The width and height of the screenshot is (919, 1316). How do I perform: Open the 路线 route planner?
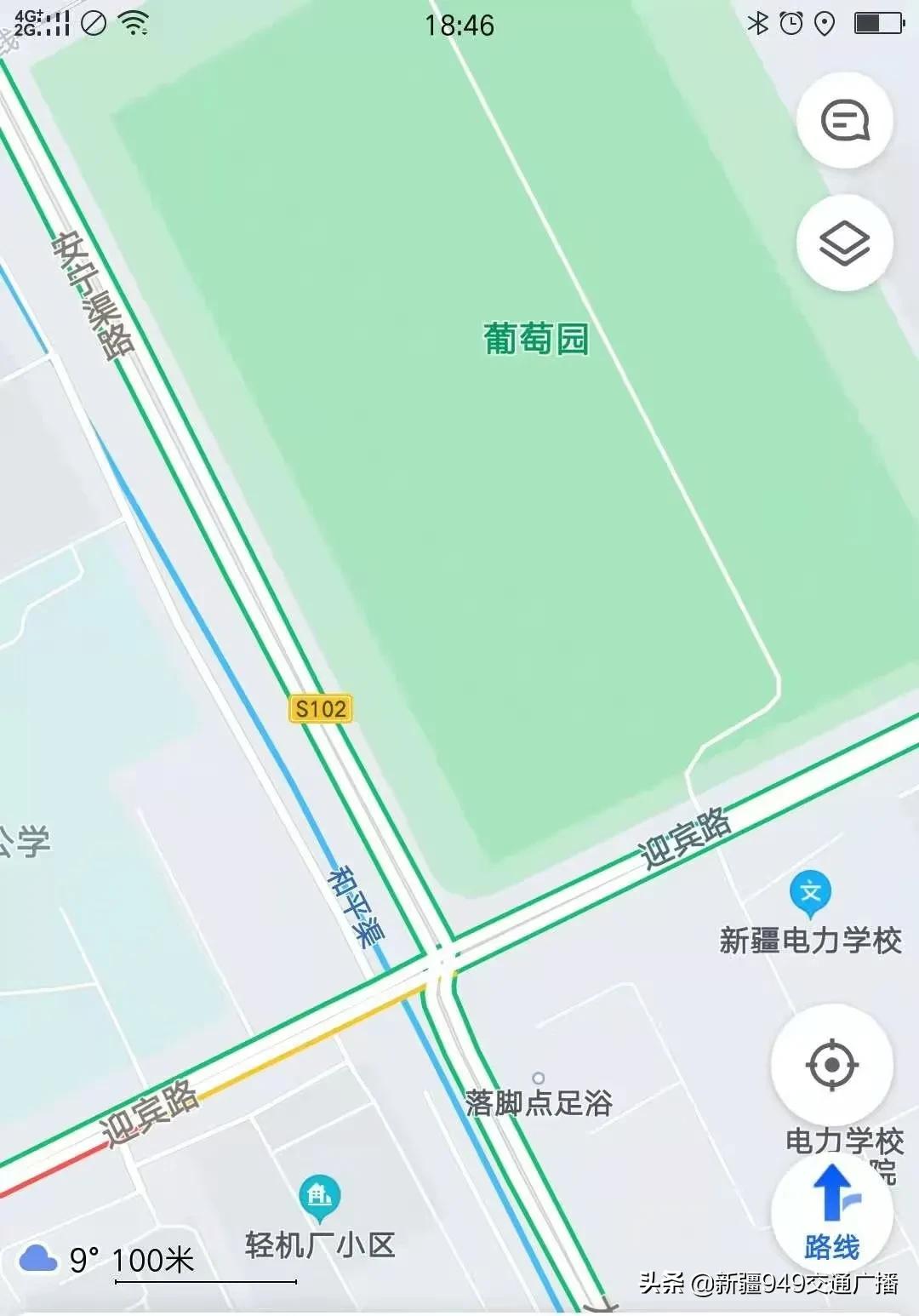tap(831, 1212)
